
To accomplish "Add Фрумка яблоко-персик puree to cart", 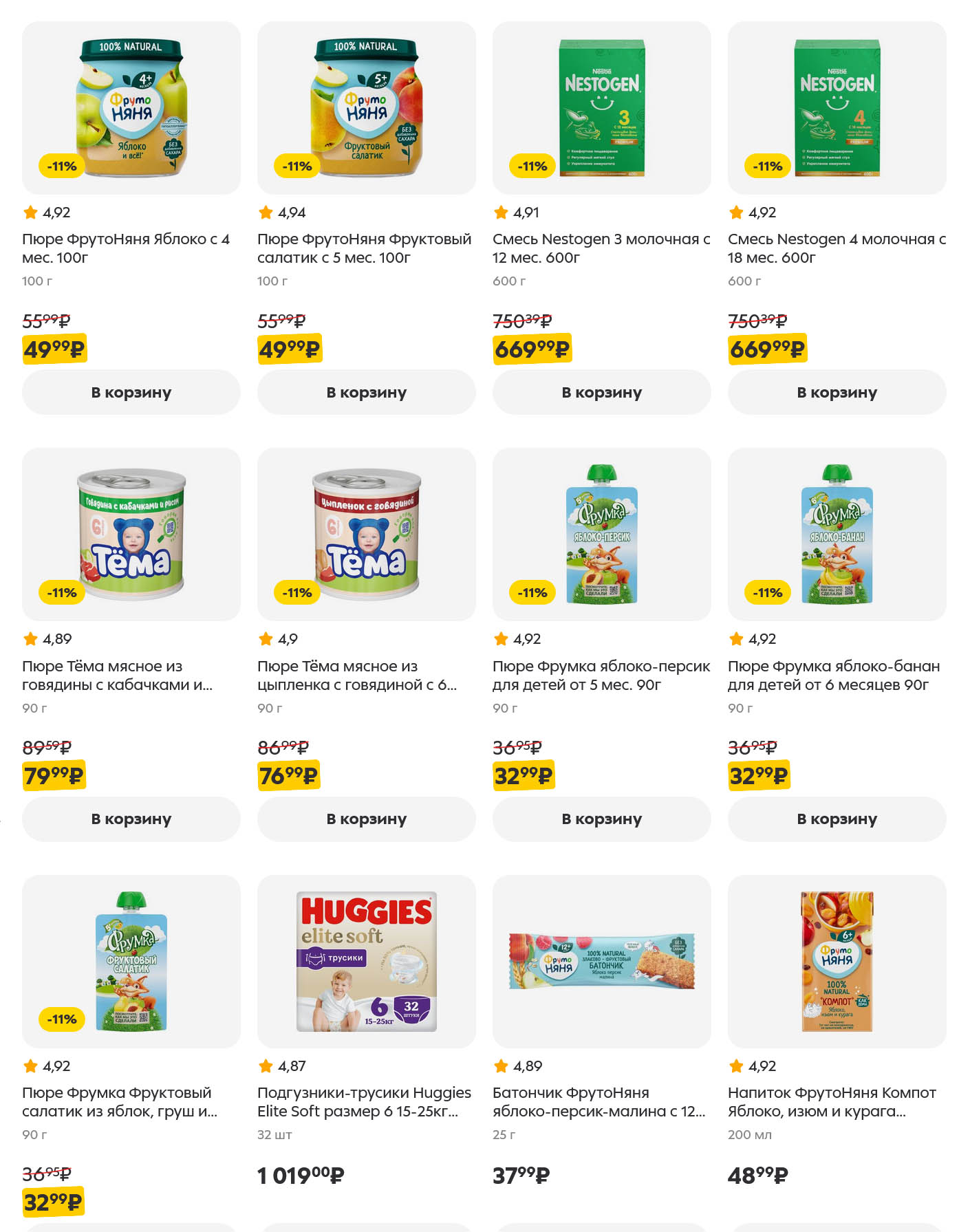I will pos(601,819).
